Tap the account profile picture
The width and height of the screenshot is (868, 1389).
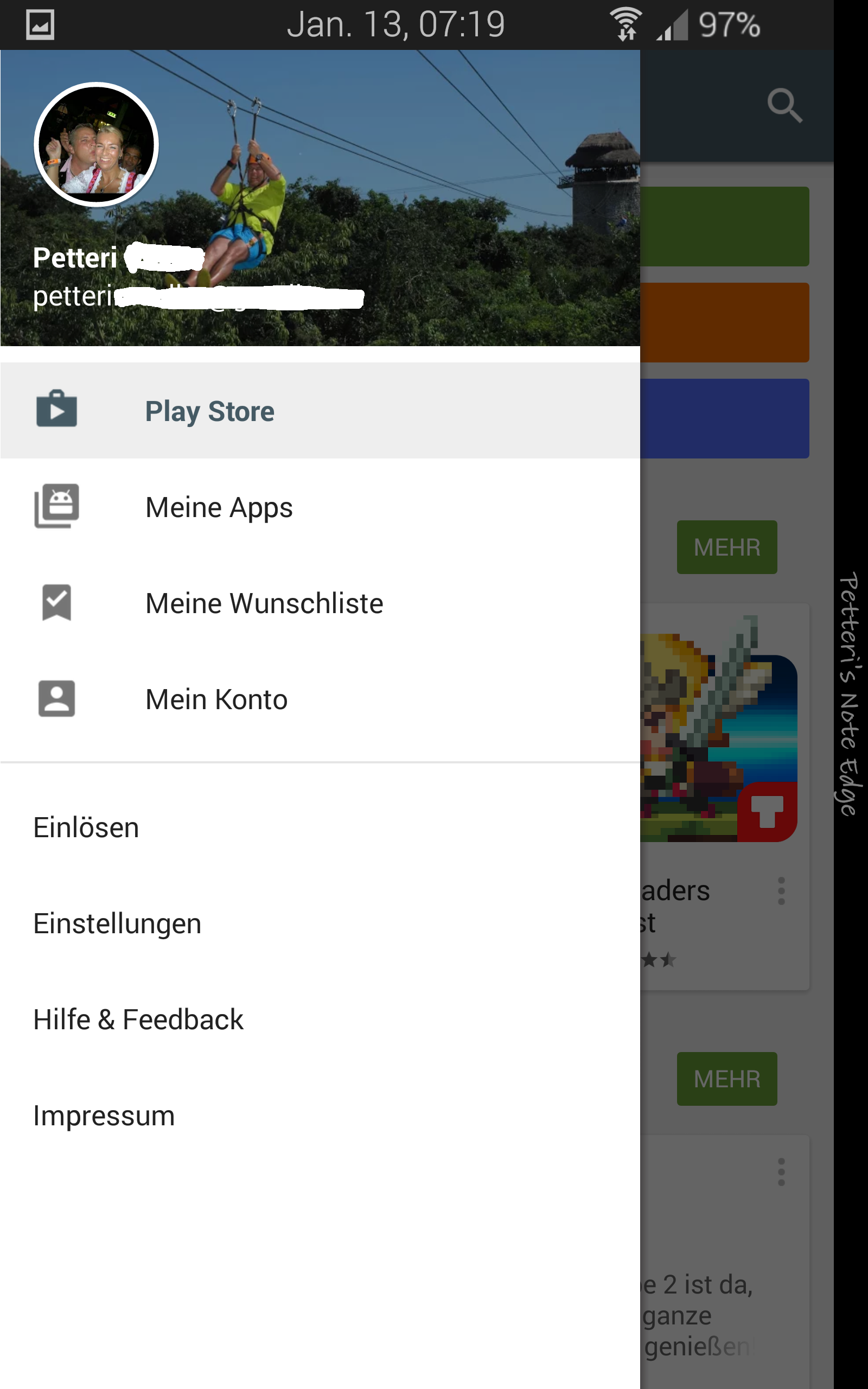point(97,145)
